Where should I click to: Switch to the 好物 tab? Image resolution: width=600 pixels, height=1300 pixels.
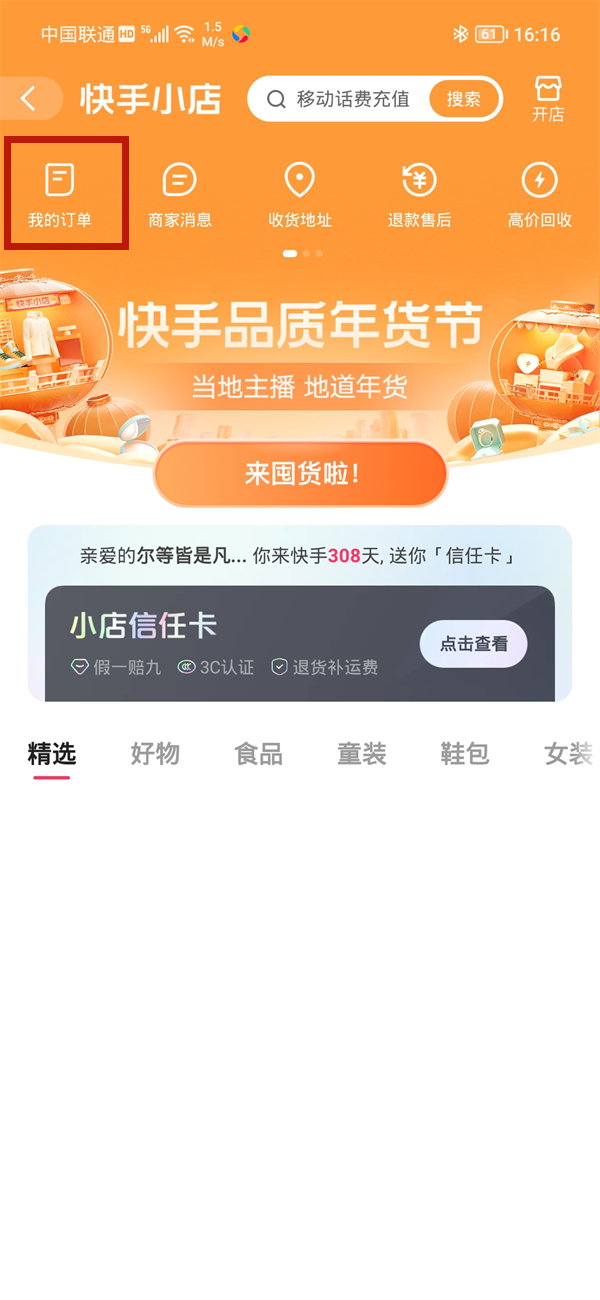coord(155,754)
